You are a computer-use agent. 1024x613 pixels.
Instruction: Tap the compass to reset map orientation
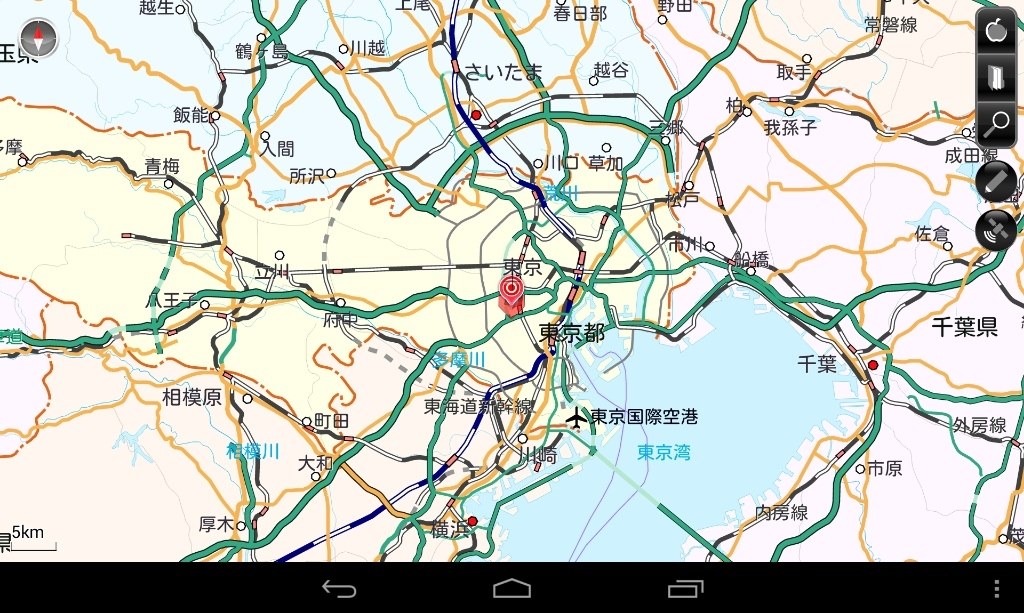click(x=39, y=38)
